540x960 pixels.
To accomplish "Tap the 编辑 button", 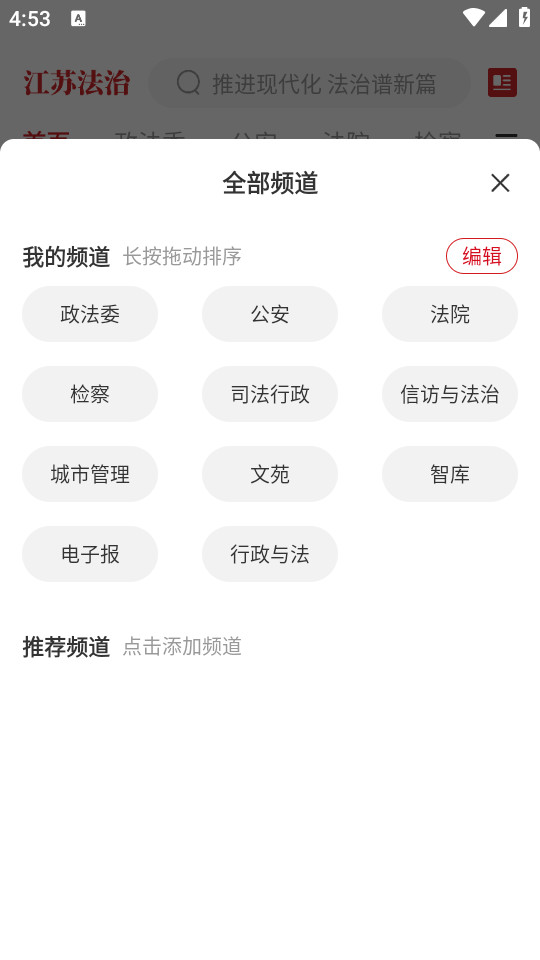I will point(482,256).
